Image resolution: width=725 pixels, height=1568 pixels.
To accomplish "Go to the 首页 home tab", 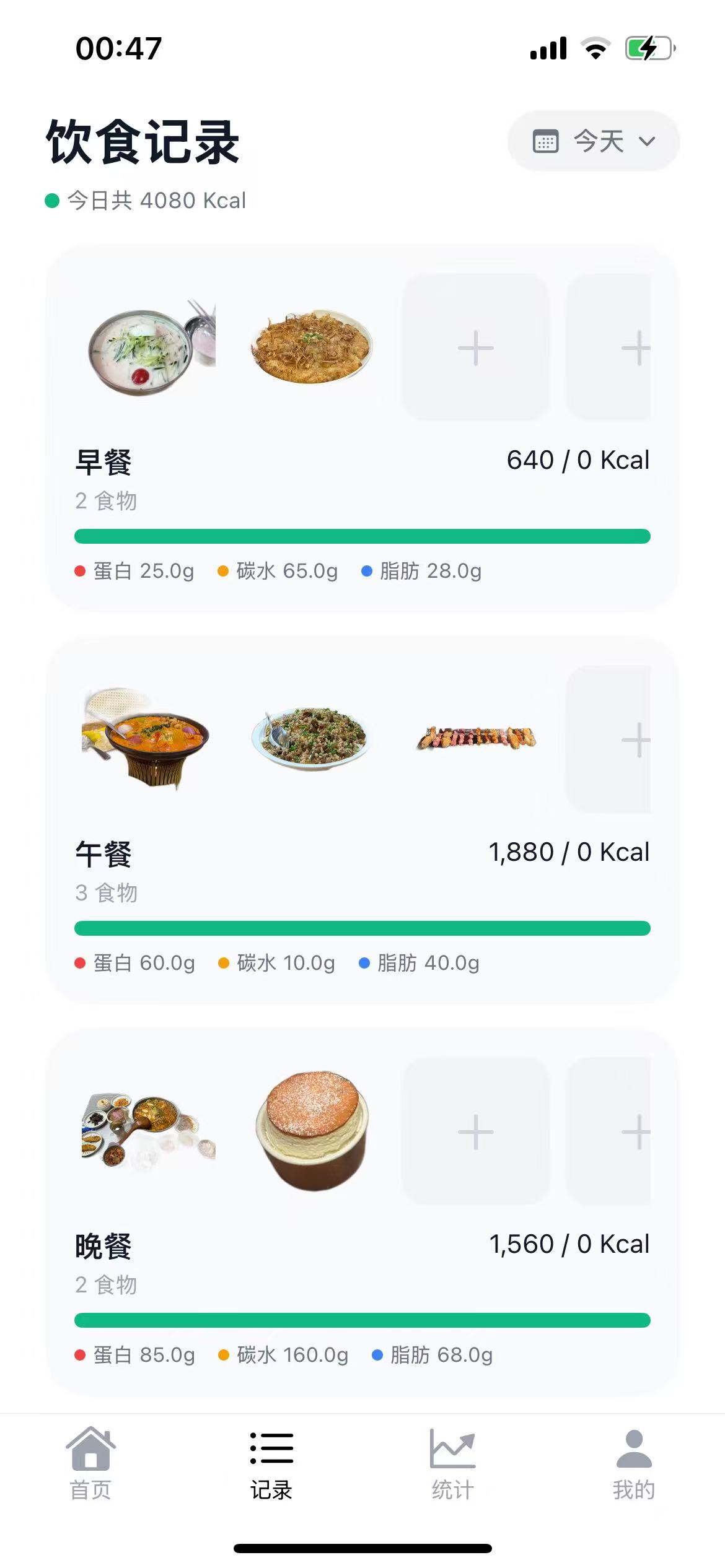I will [x=90, y=1465].
